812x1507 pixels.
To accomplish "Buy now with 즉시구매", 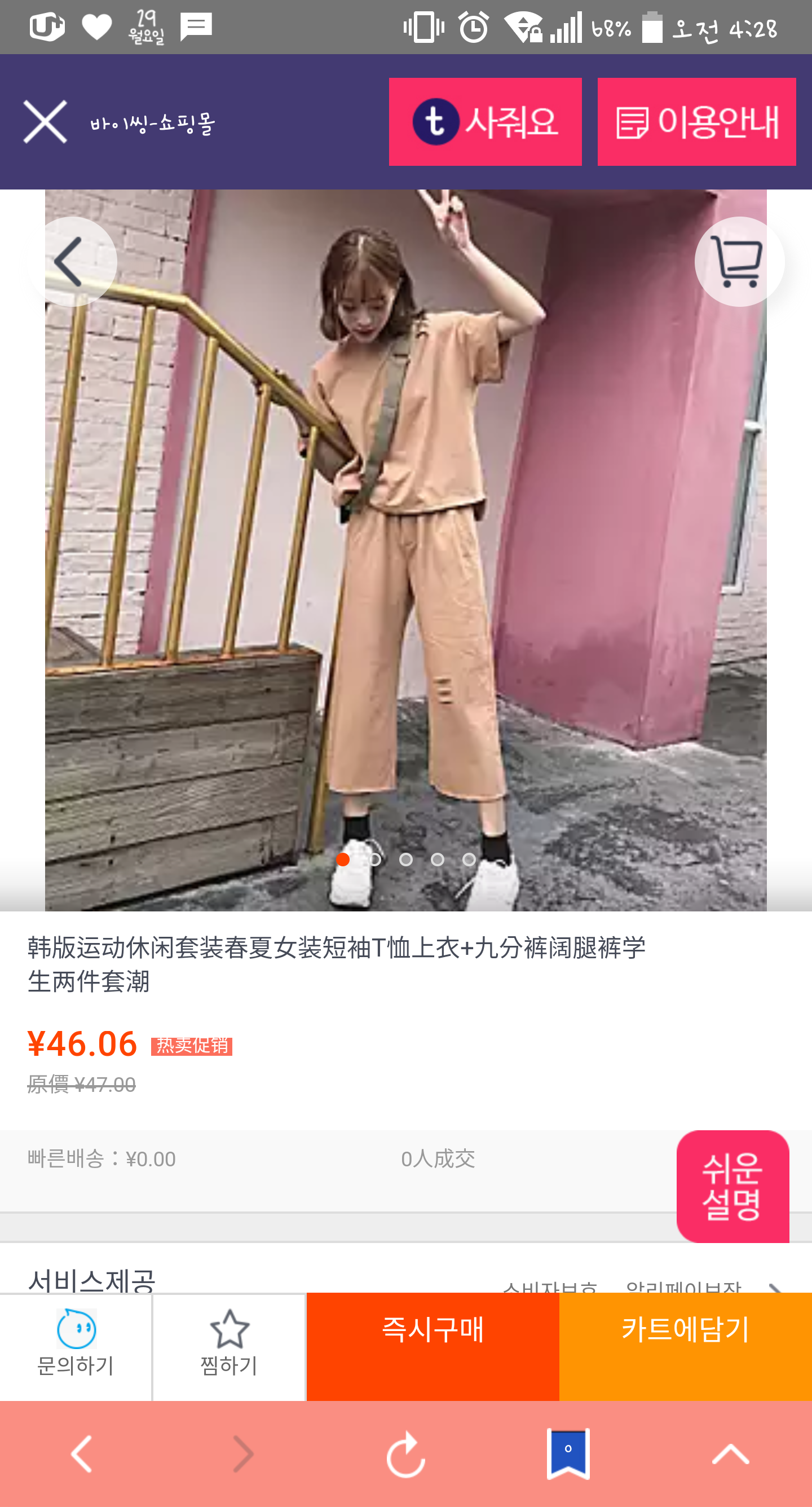I will tap(433, 1346).
